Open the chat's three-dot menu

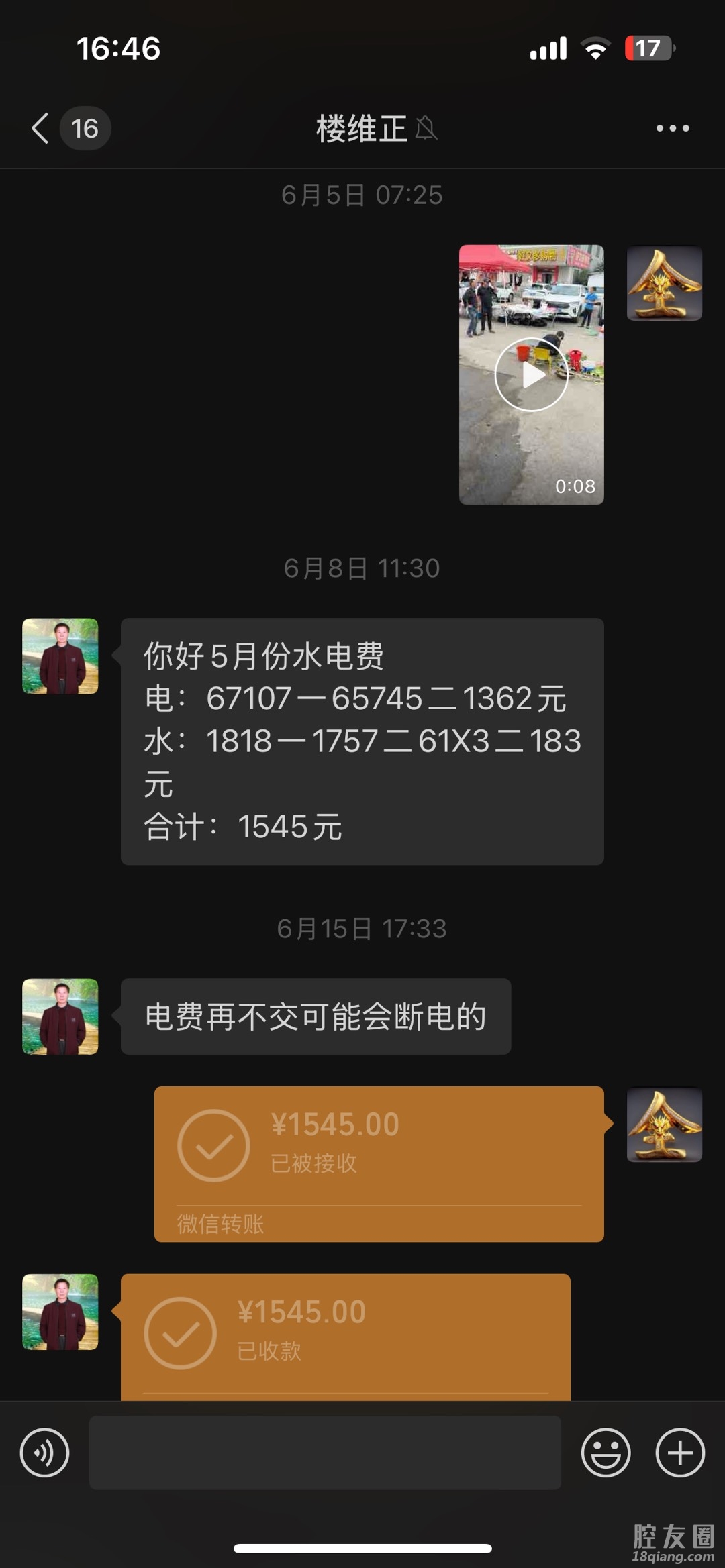pos(672,128)
